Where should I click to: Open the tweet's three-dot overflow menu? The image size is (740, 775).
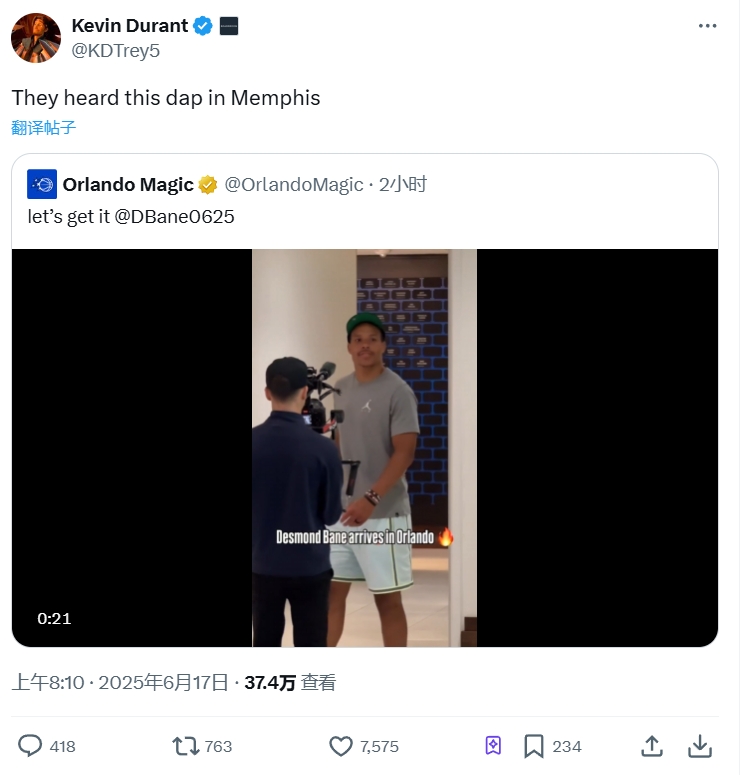[x=707, y=26]
